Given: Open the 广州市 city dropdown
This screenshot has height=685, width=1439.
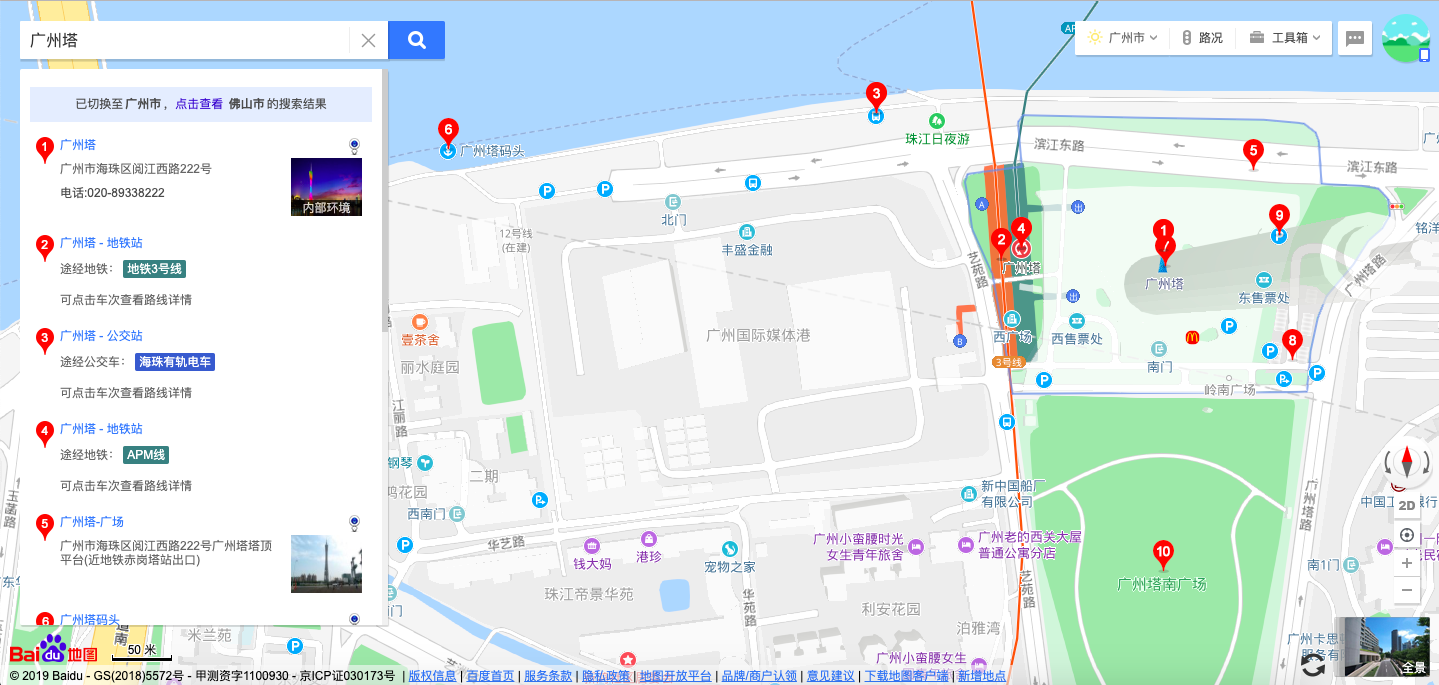Looking at the screenshot, I should click(1122, 38).
